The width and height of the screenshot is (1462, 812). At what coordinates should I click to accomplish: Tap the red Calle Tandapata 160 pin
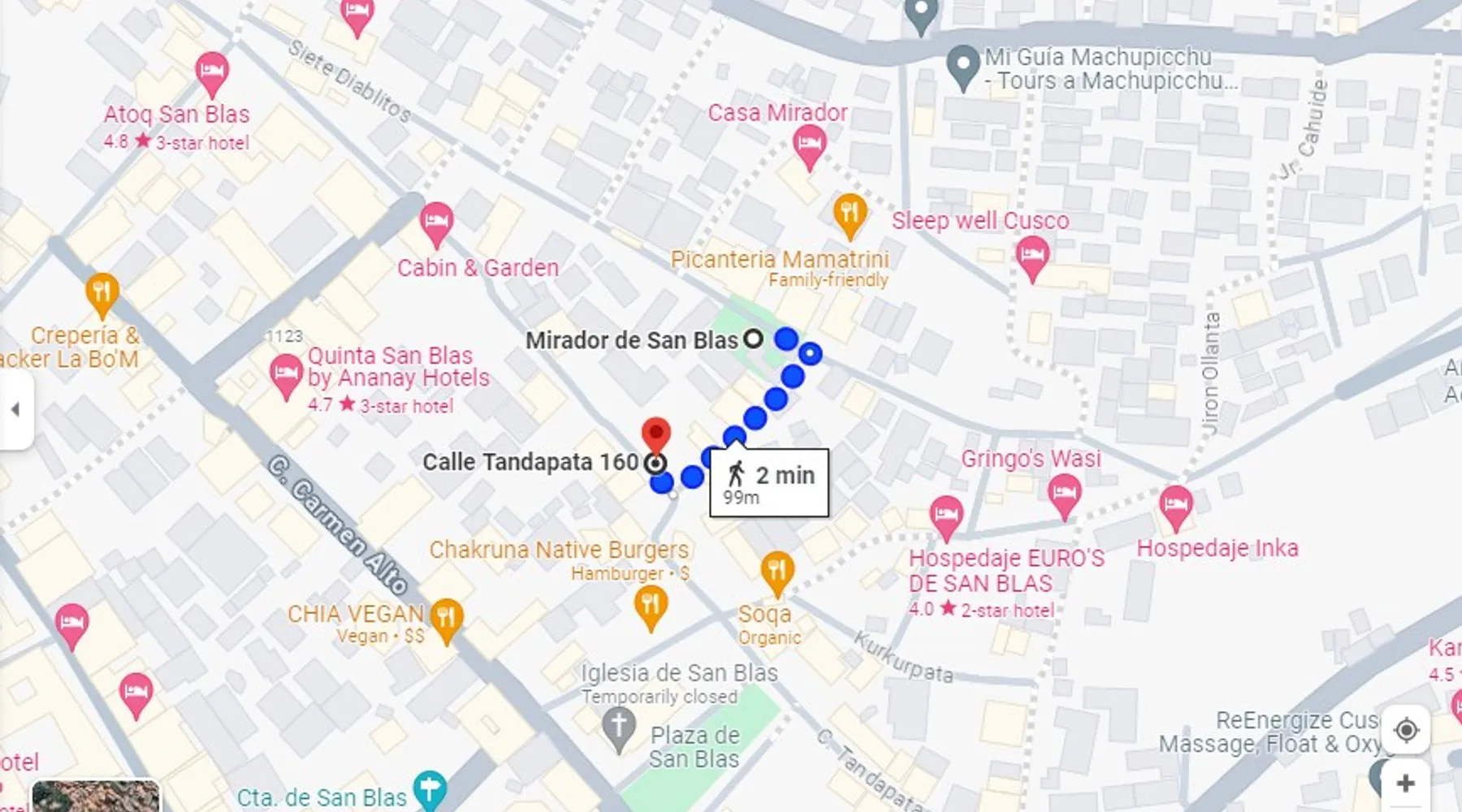(655, 435)
